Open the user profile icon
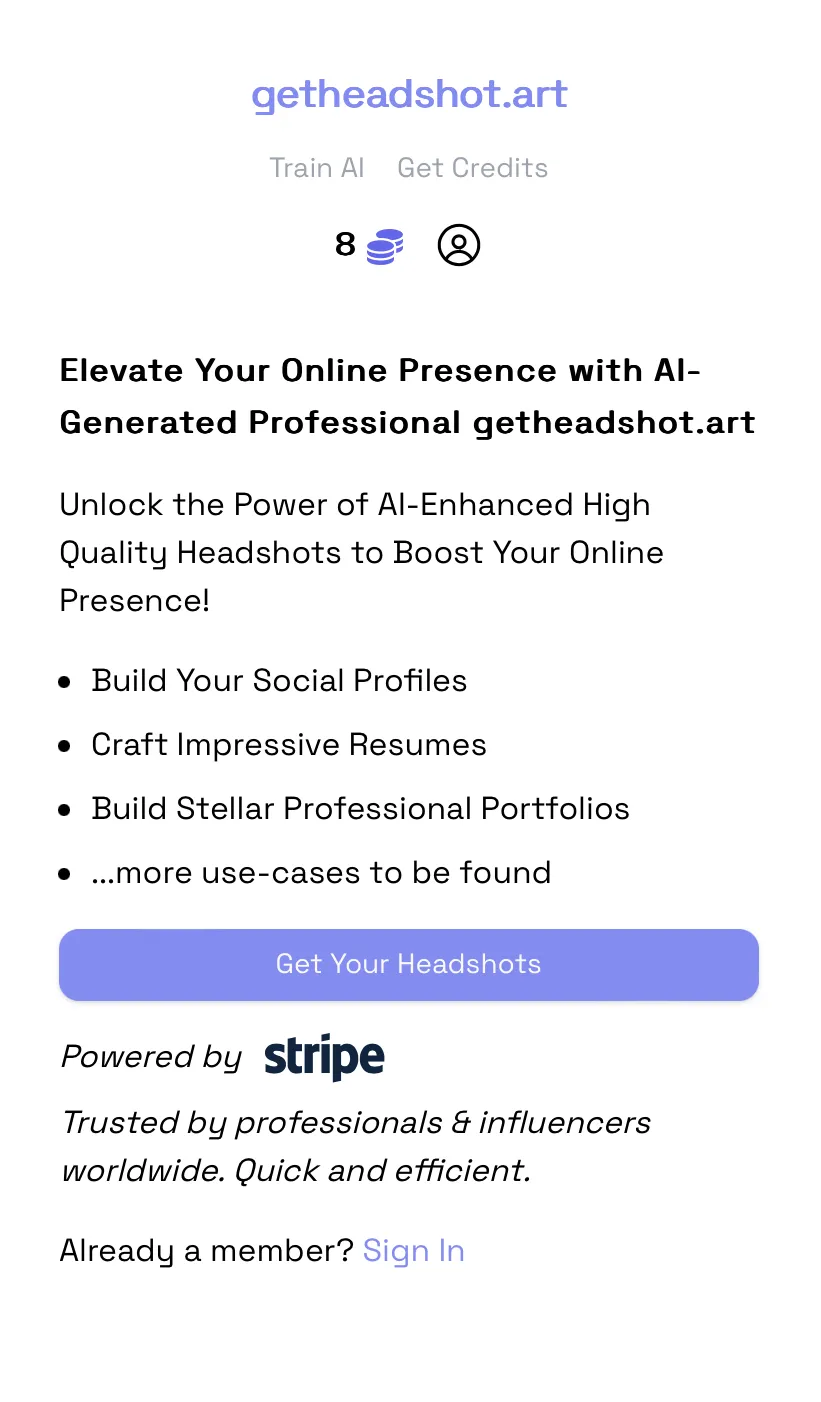The height and width of the screenshot is (1402, 821). 459,245
